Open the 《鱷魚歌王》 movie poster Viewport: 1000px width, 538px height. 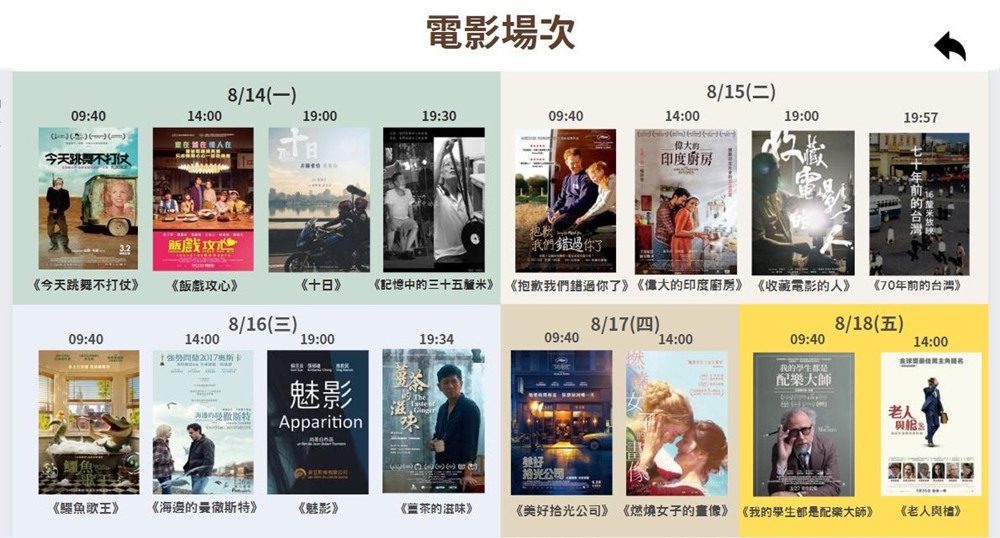click(x=88, y=421)
